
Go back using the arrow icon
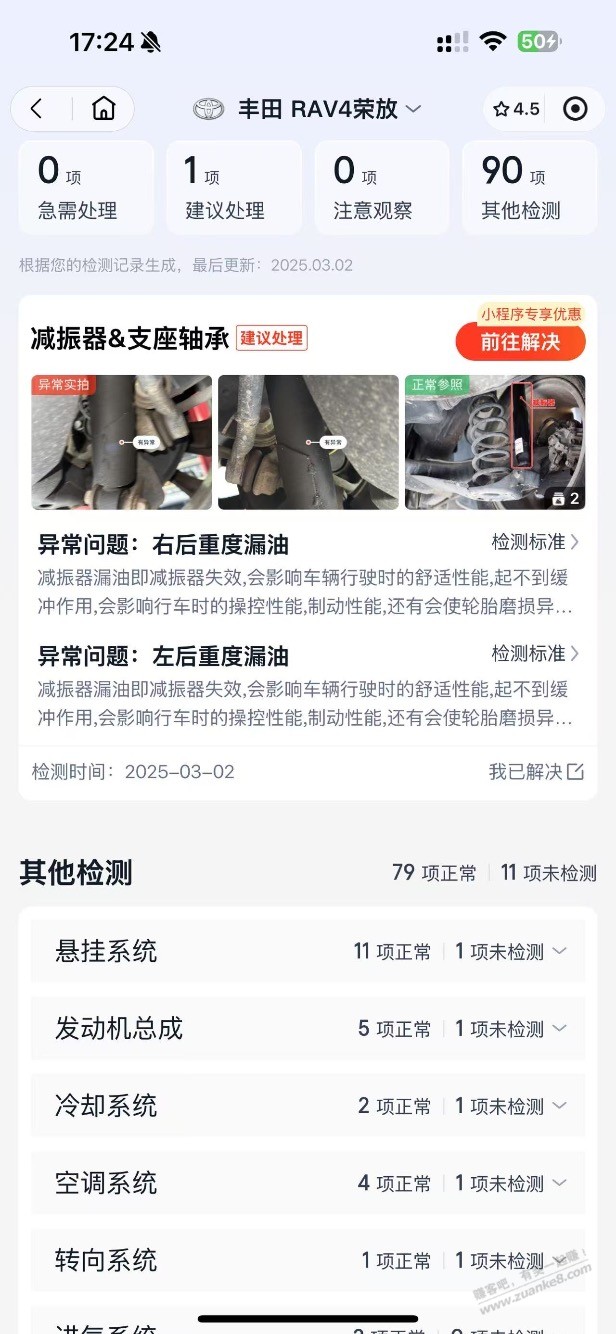pos(38,109)
